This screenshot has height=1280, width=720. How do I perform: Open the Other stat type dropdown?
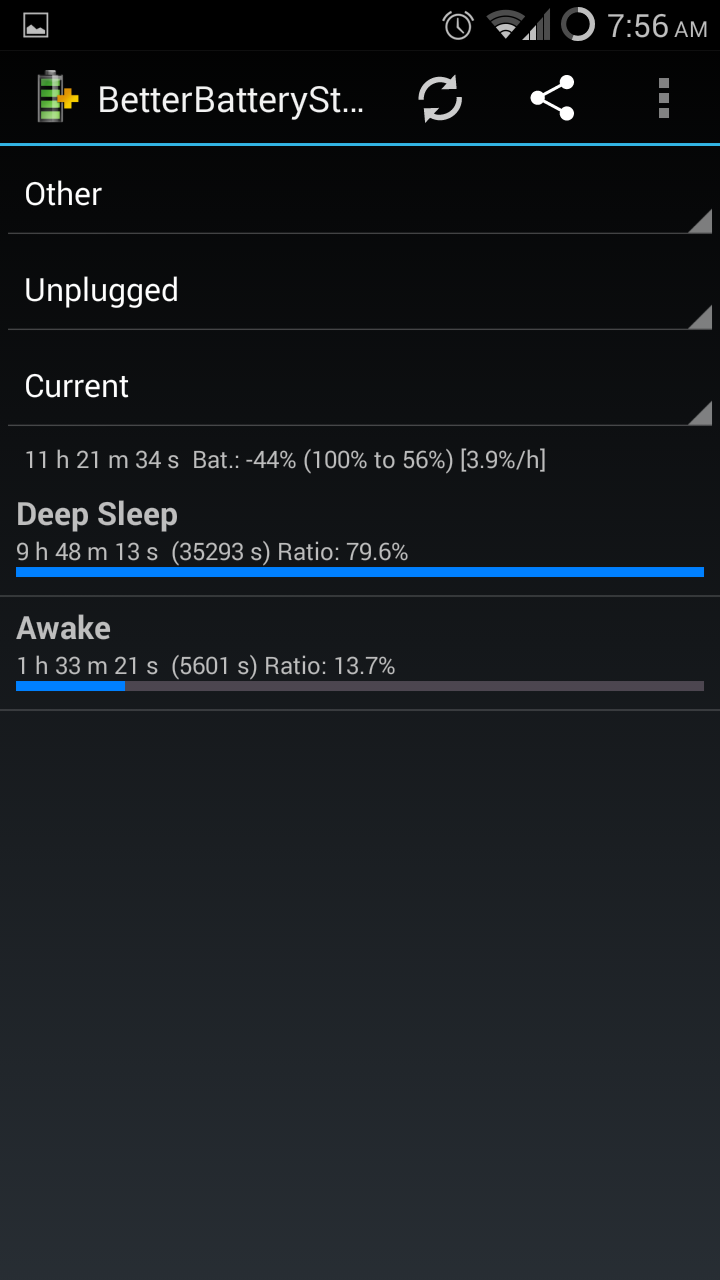click(360, 194)
